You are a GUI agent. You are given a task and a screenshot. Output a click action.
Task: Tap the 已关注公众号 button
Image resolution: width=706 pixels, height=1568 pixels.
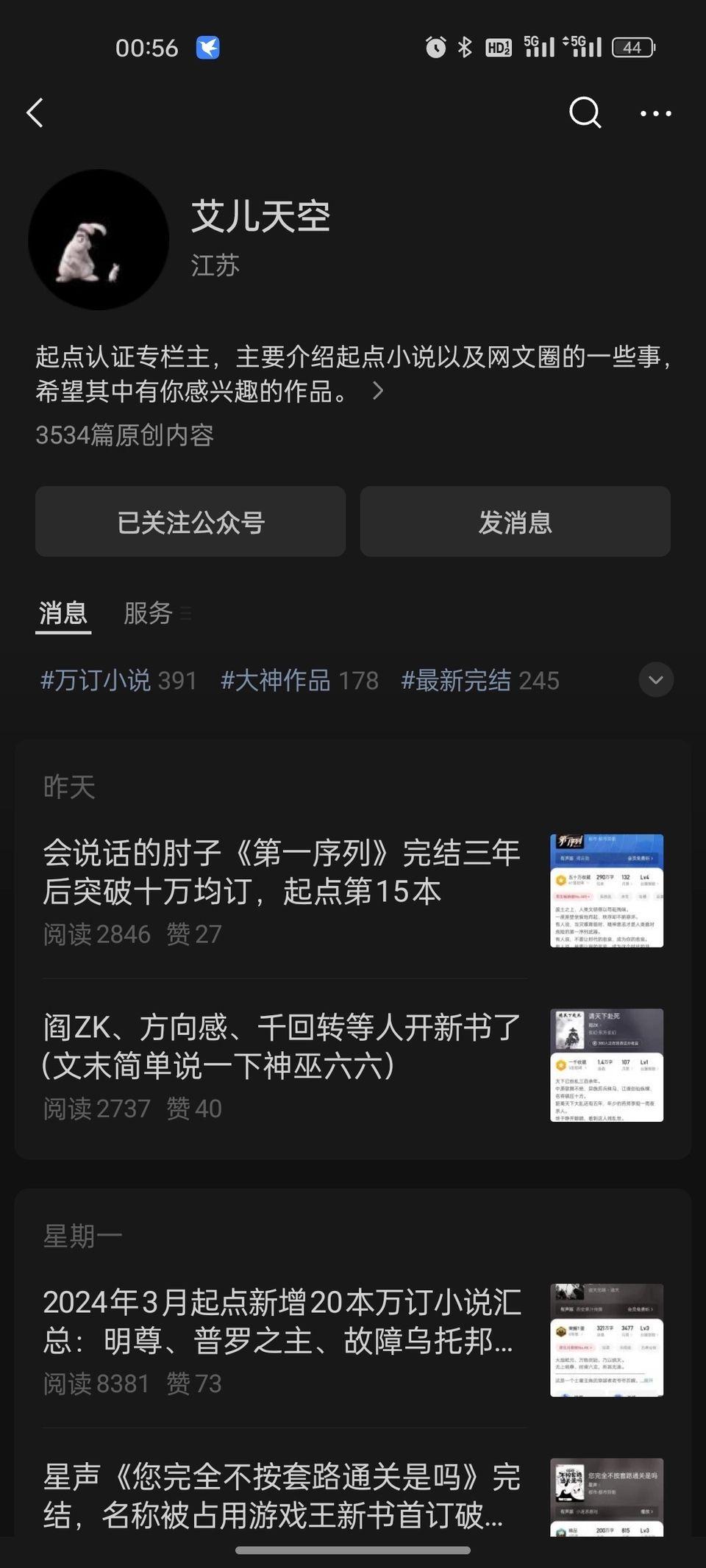pos(190,522)
